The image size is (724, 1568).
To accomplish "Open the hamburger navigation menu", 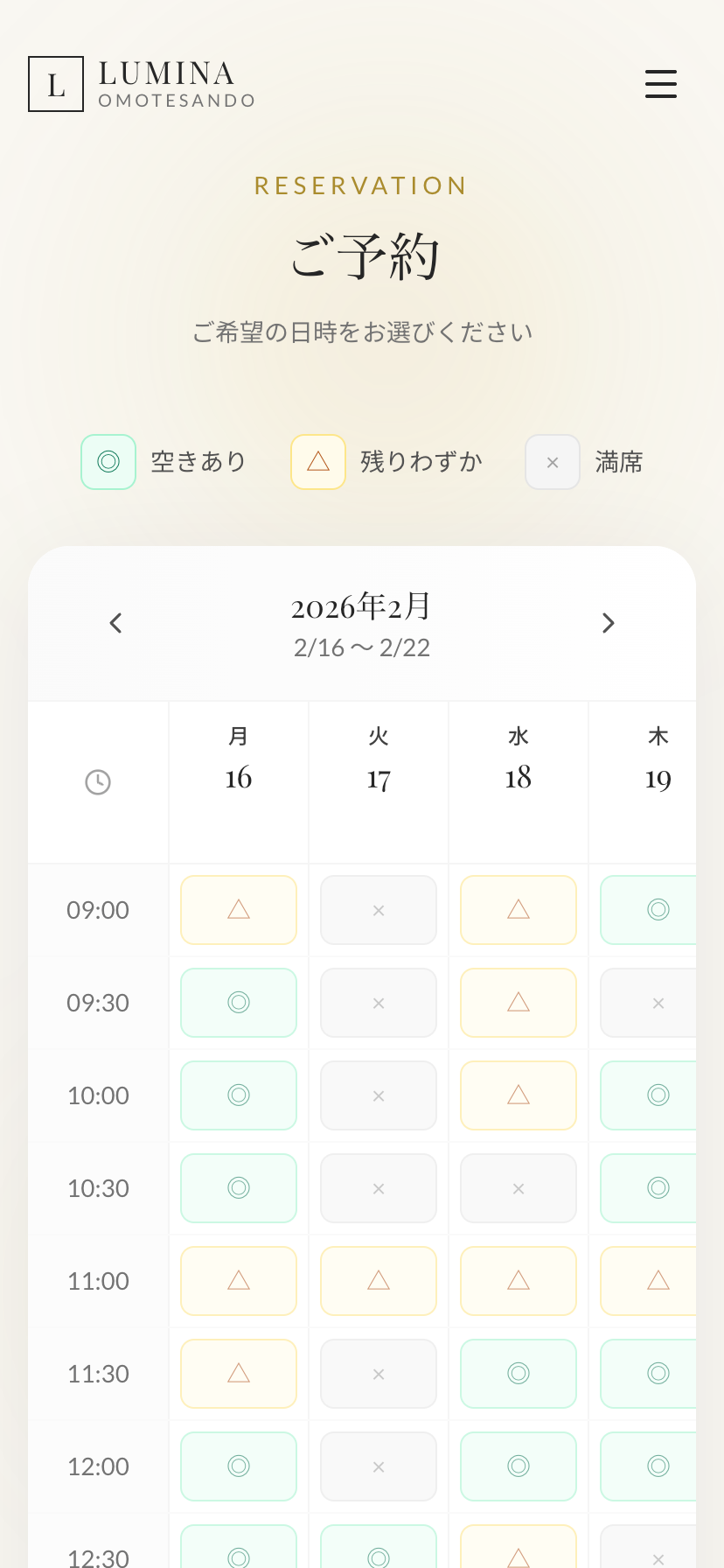I will (660, 83).
